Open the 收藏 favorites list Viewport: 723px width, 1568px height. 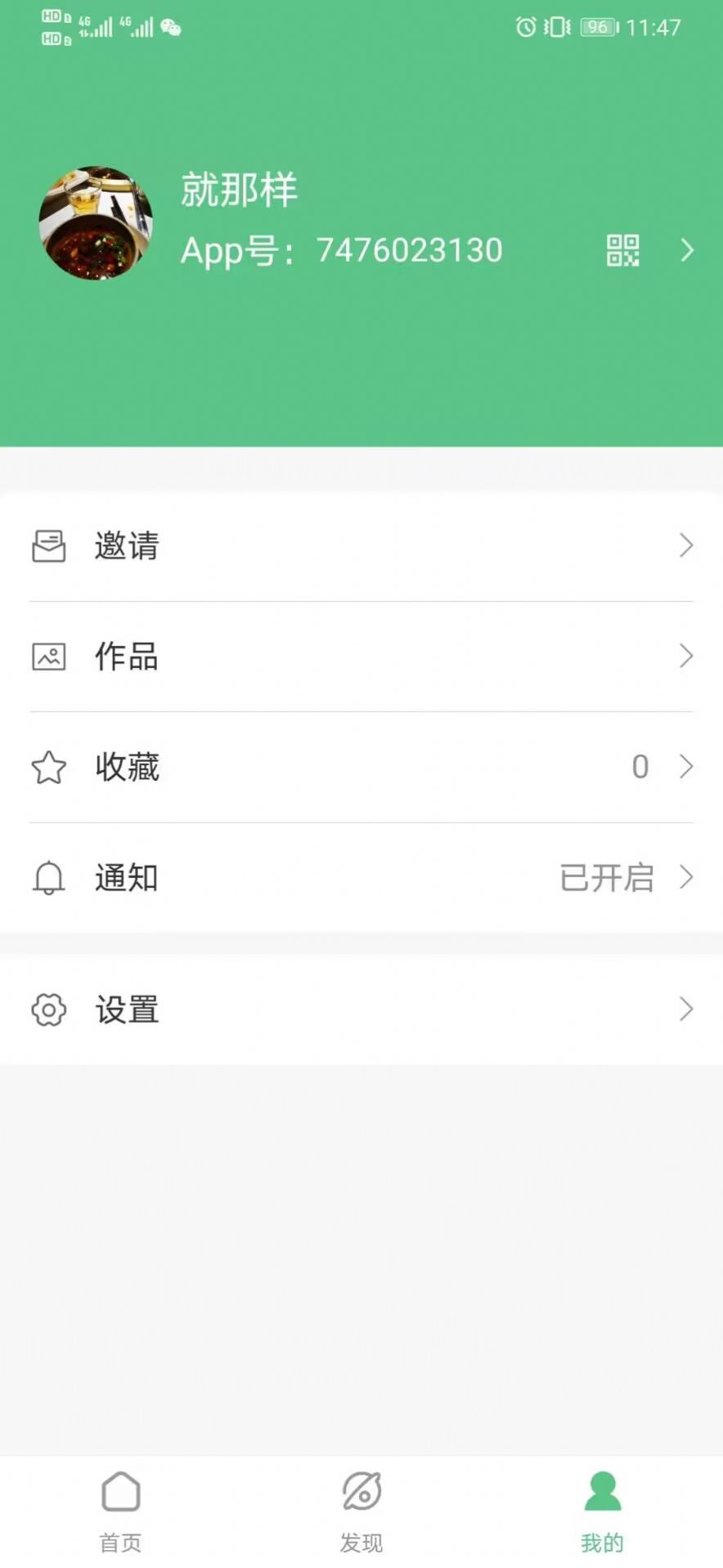361,767
